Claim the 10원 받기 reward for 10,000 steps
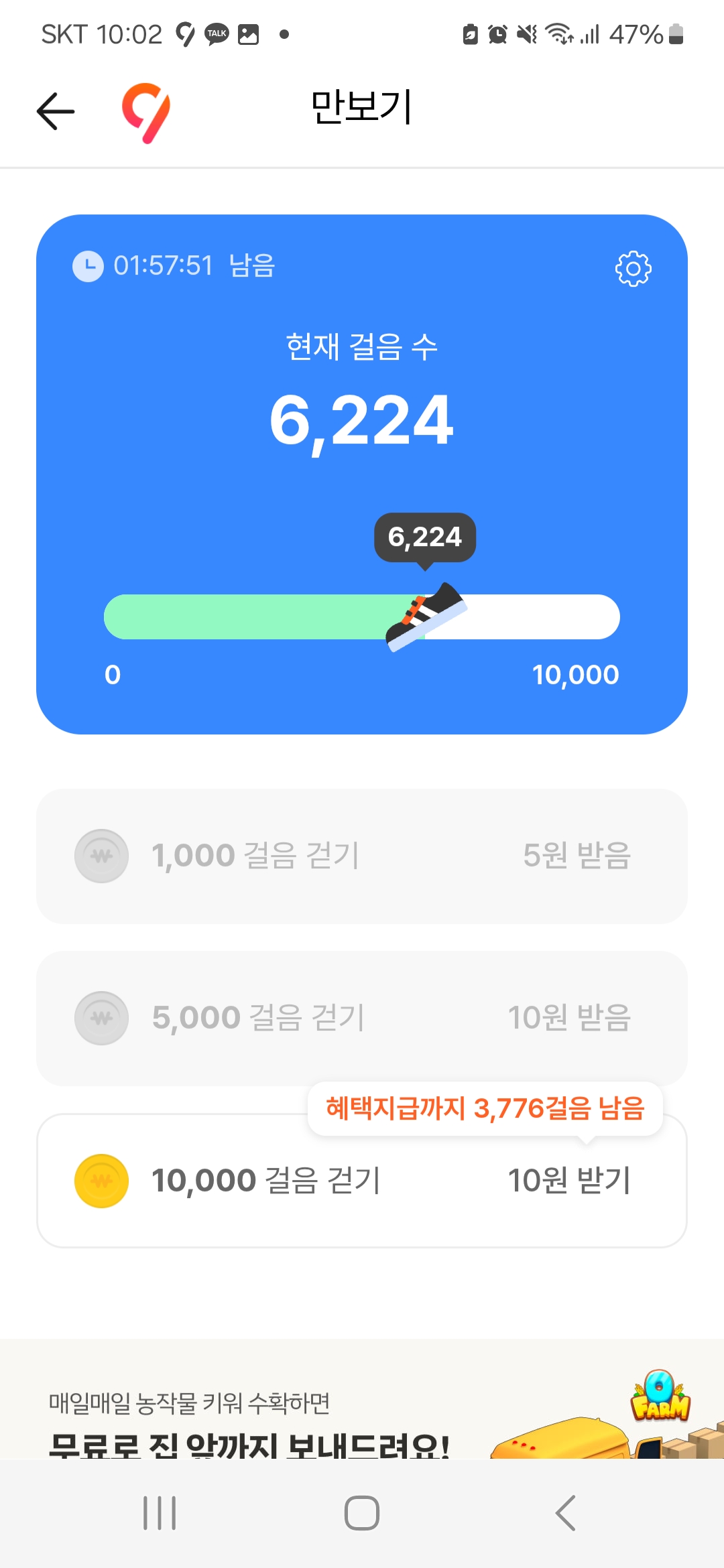The height and width of the screenshot is (1568, 724). coord(569,1181)
